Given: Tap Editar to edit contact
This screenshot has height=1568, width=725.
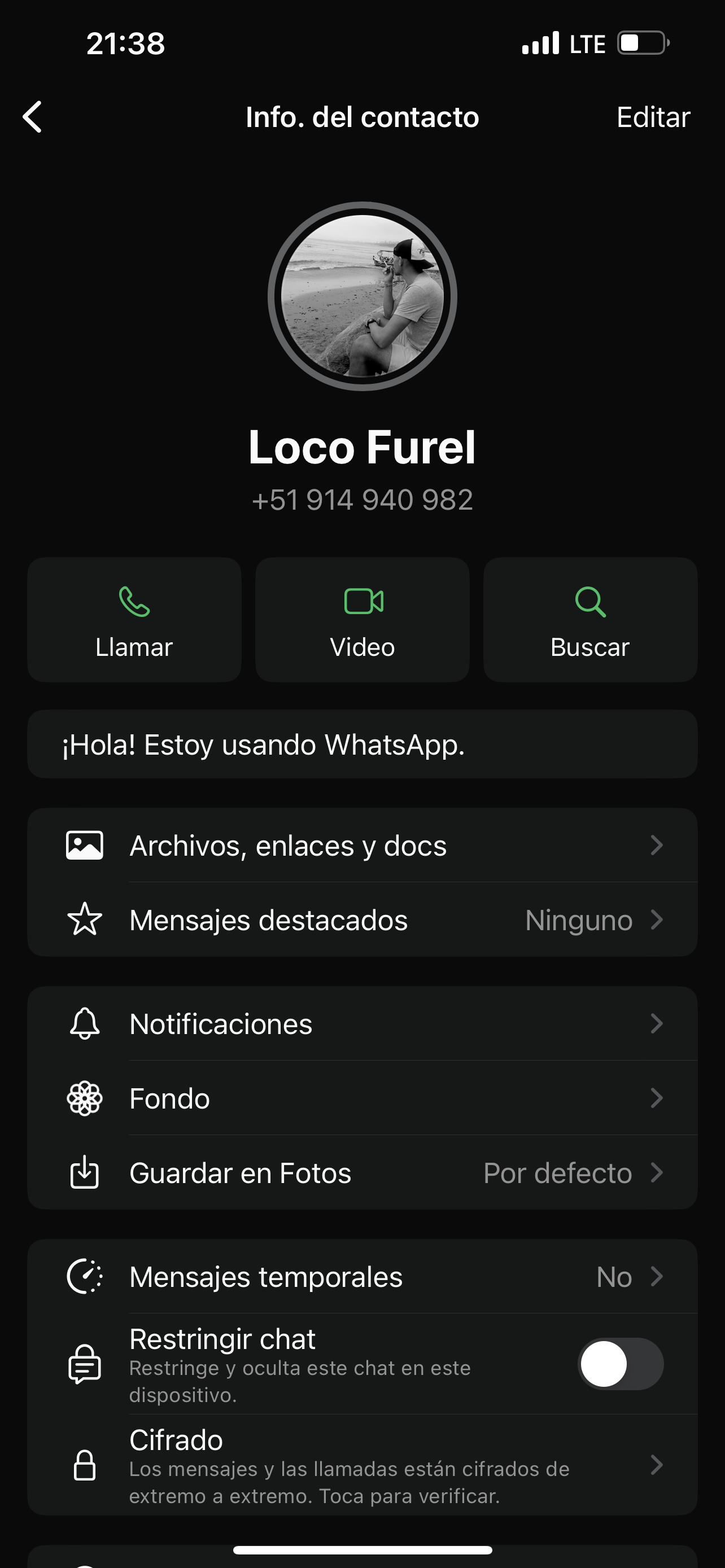Looking at the screenshot, I should pos(653,117).
